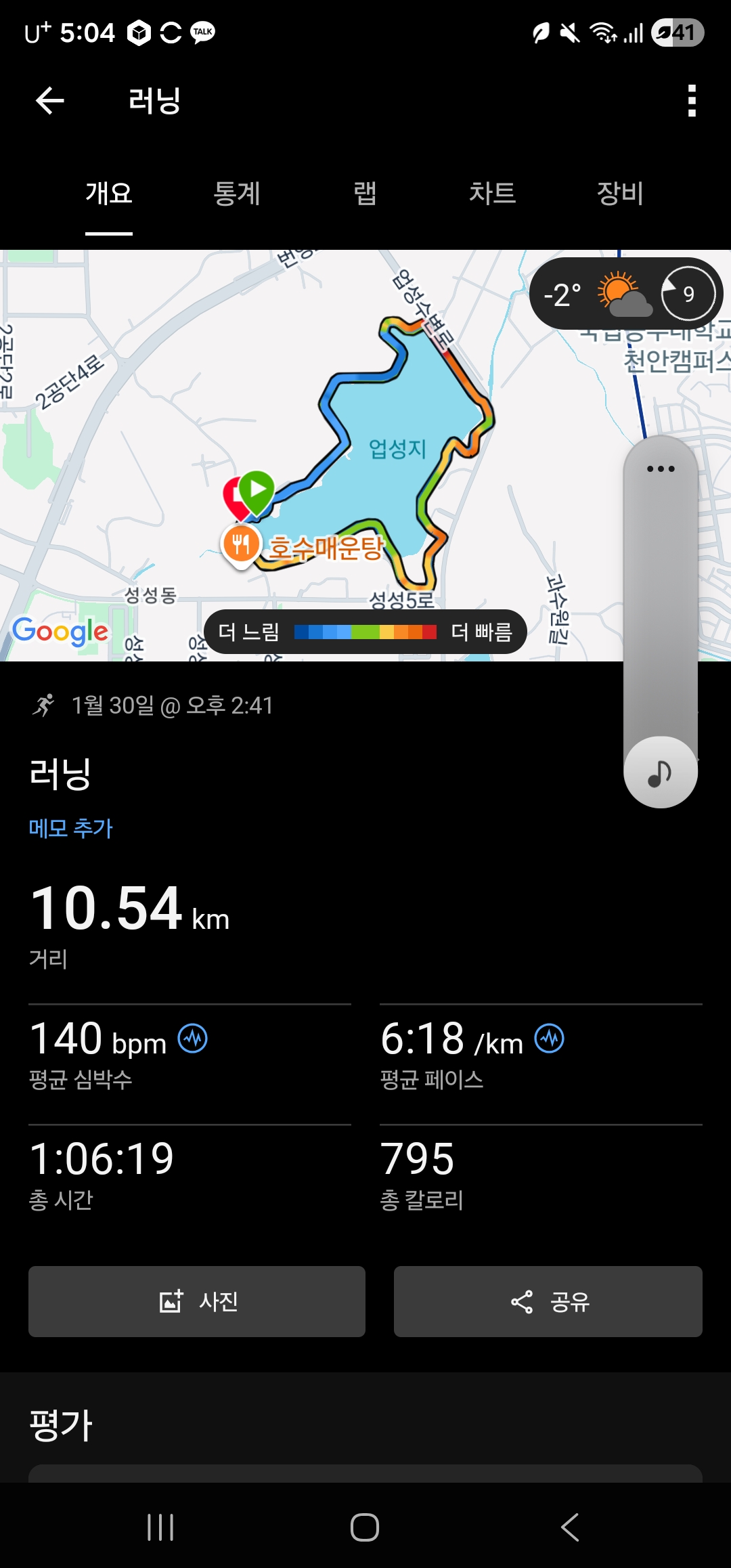Screen dimensions: 731x1568
Task: Open info icon beside average pace
Action: (x=549, y=1039)
